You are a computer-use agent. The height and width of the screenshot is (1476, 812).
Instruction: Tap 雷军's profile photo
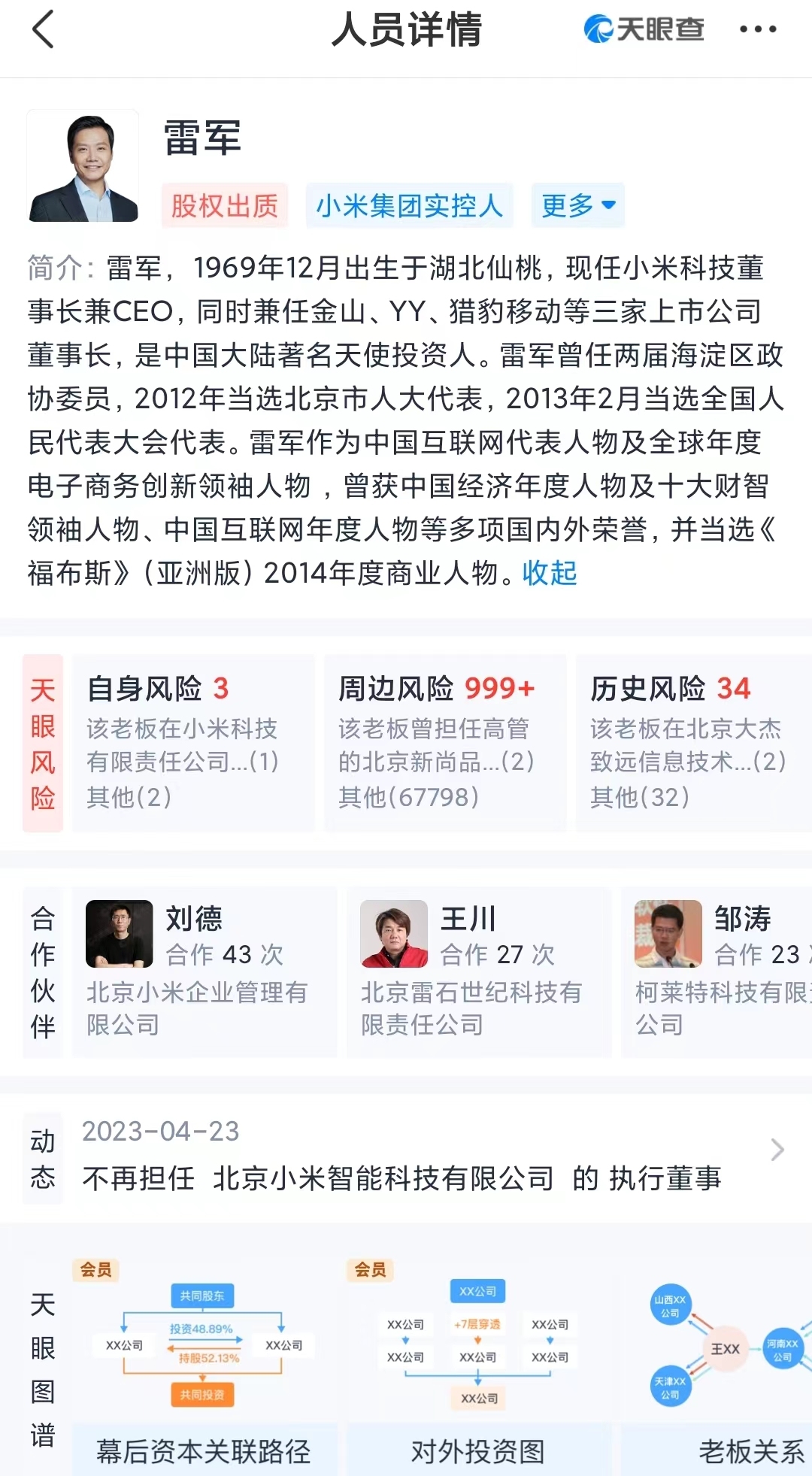click(x=83, y=166)
